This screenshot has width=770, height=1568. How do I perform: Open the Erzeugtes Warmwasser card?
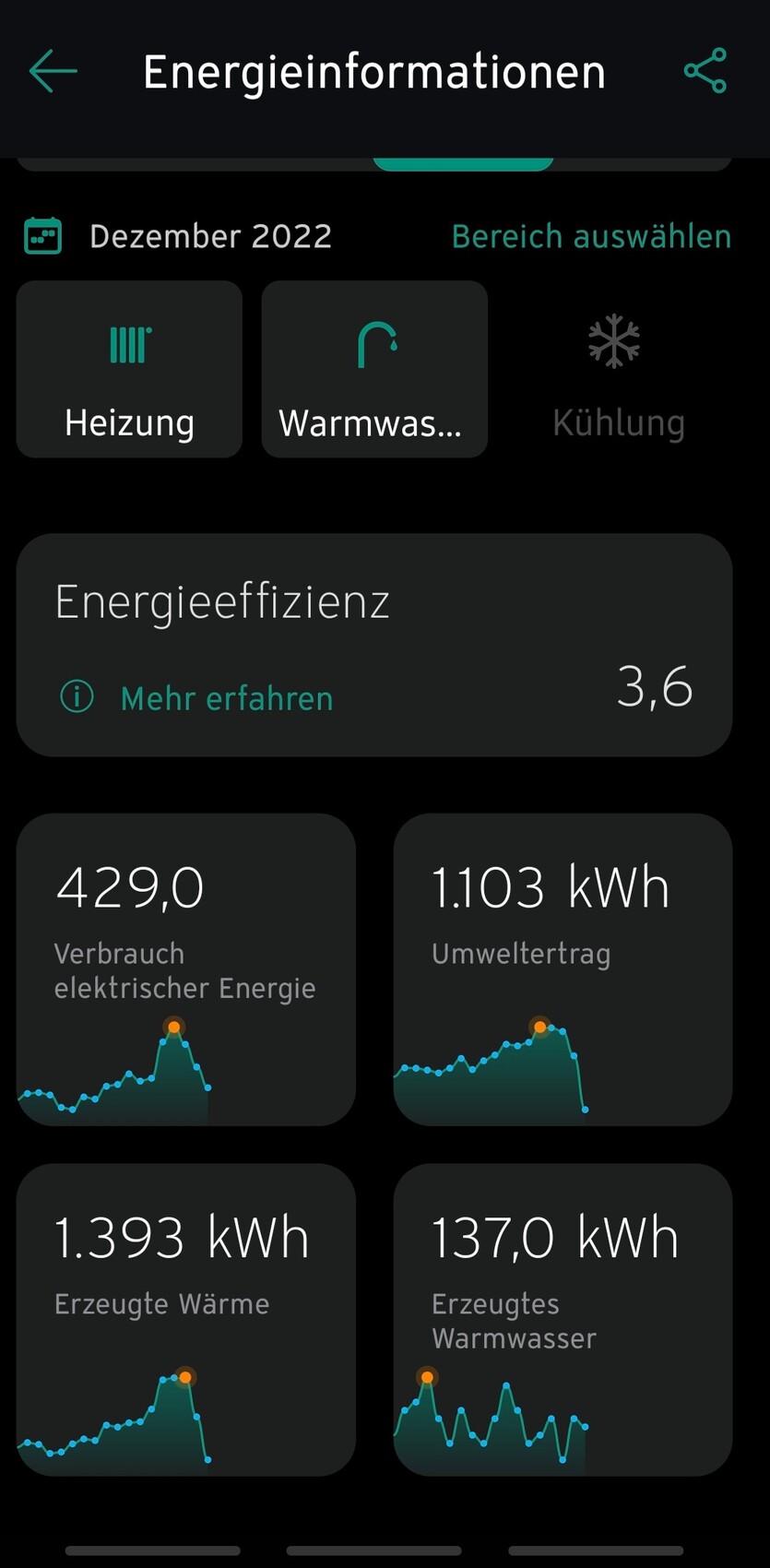pos(563,1319)
